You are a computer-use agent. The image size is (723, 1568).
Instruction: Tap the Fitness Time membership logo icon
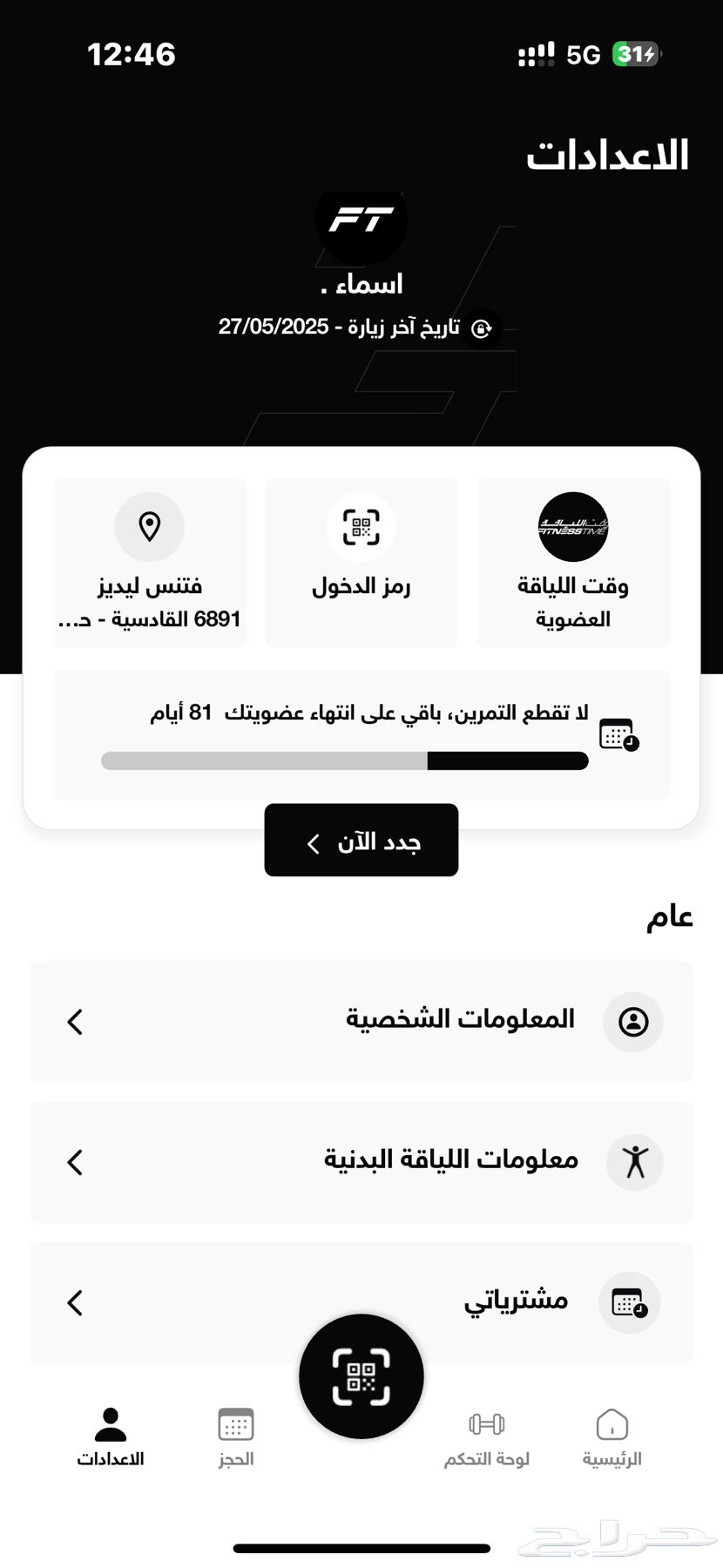tap(572, 527)
